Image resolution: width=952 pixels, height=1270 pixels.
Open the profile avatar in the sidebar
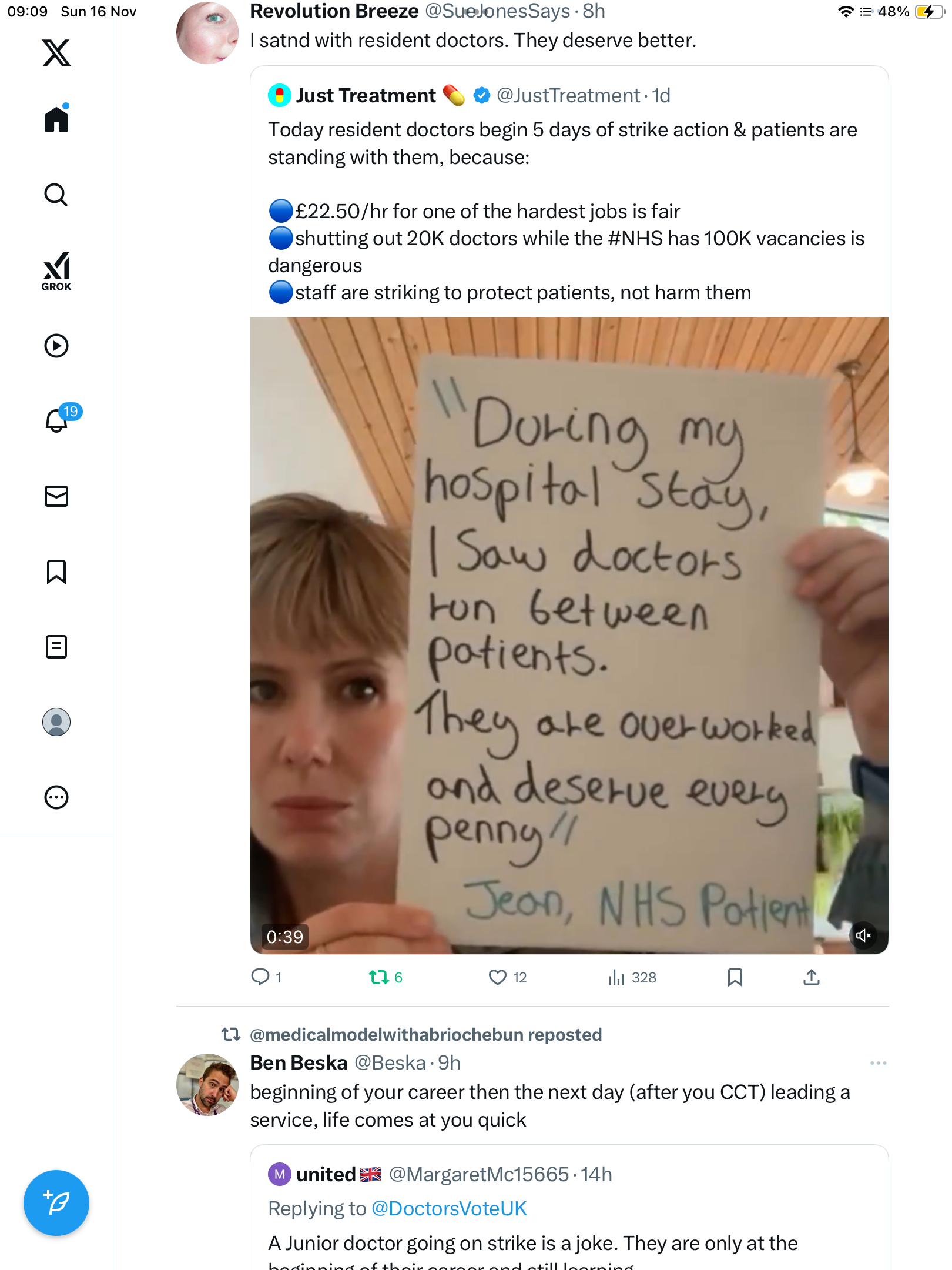pos(56,722)
